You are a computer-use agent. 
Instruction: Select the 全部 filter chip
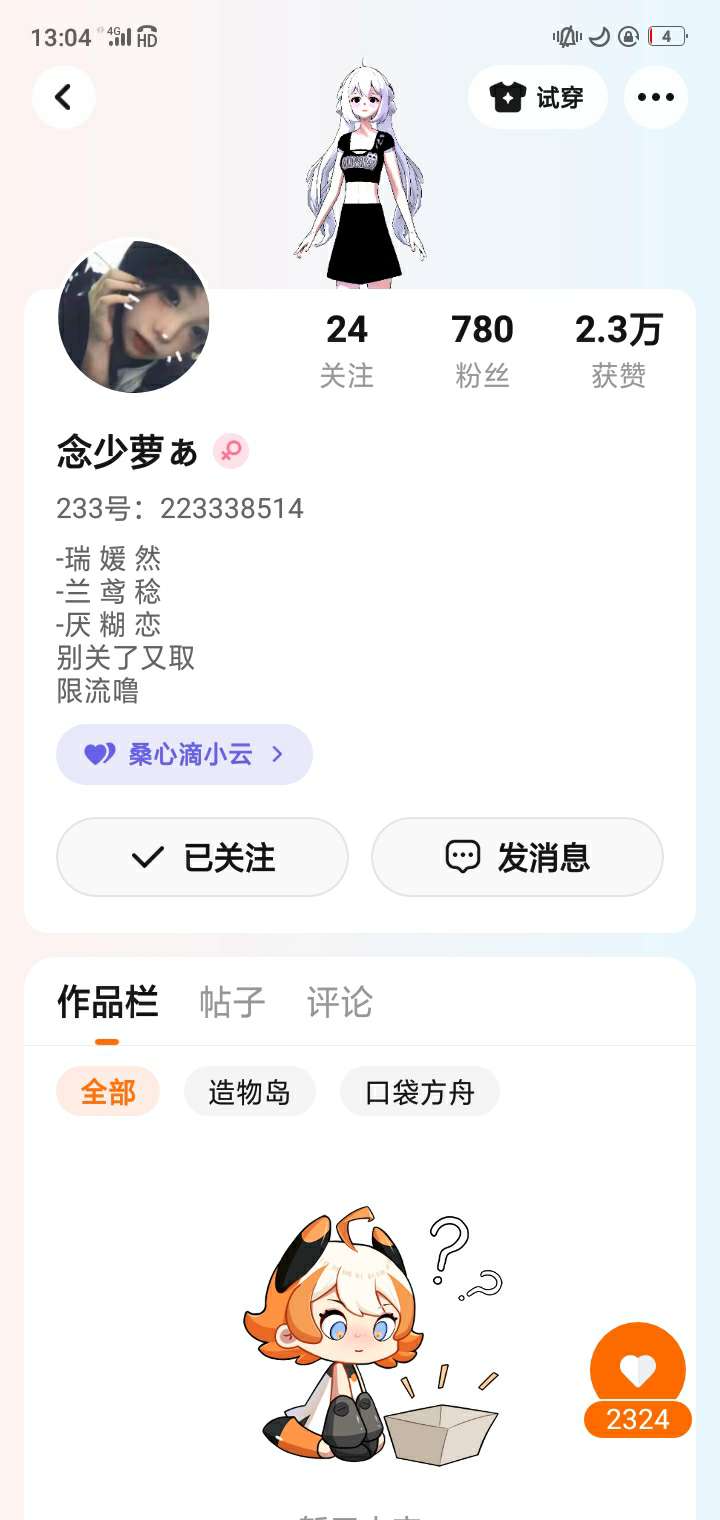coord(108,1091)
